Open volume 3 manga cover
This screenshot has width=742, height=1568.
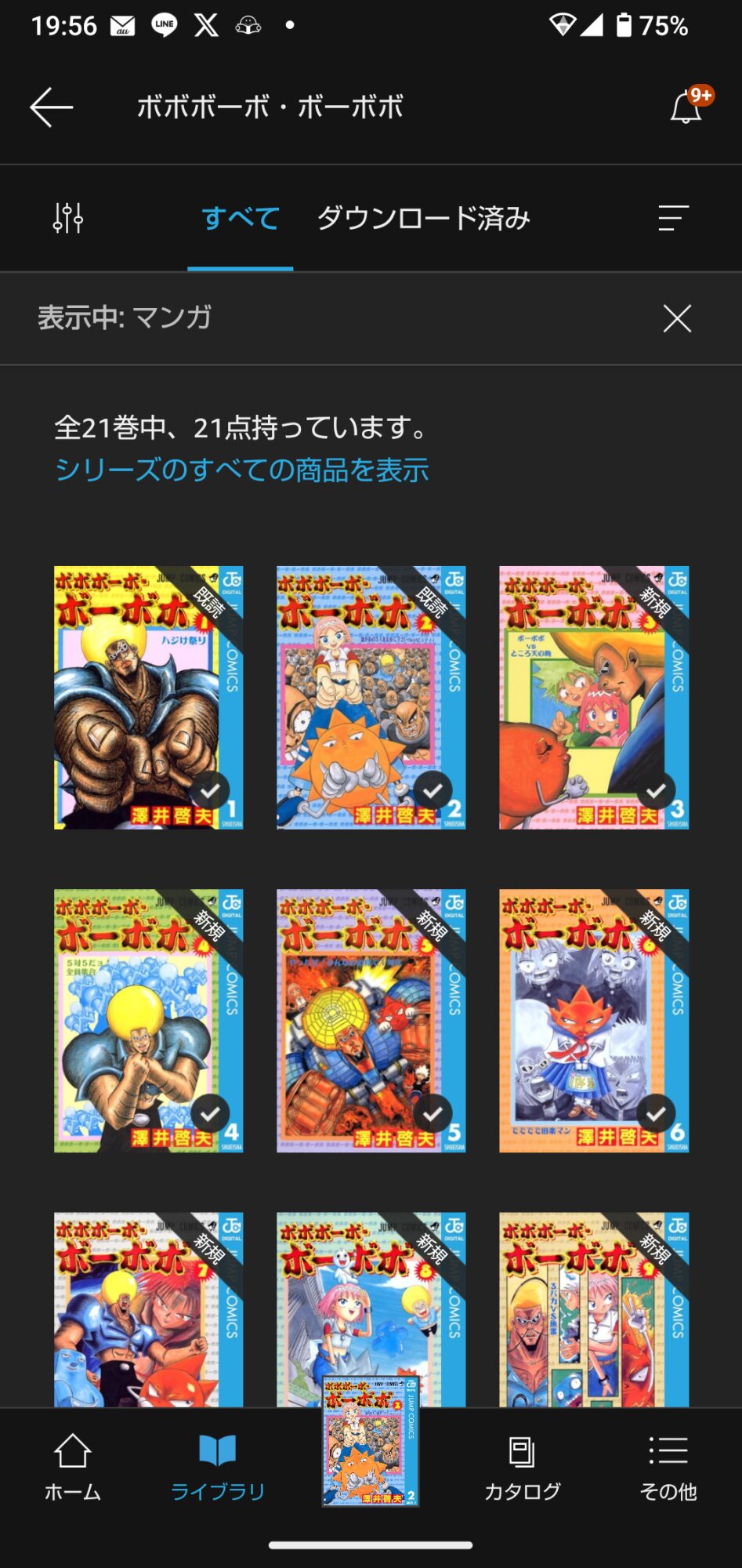(x=593, y=697)
